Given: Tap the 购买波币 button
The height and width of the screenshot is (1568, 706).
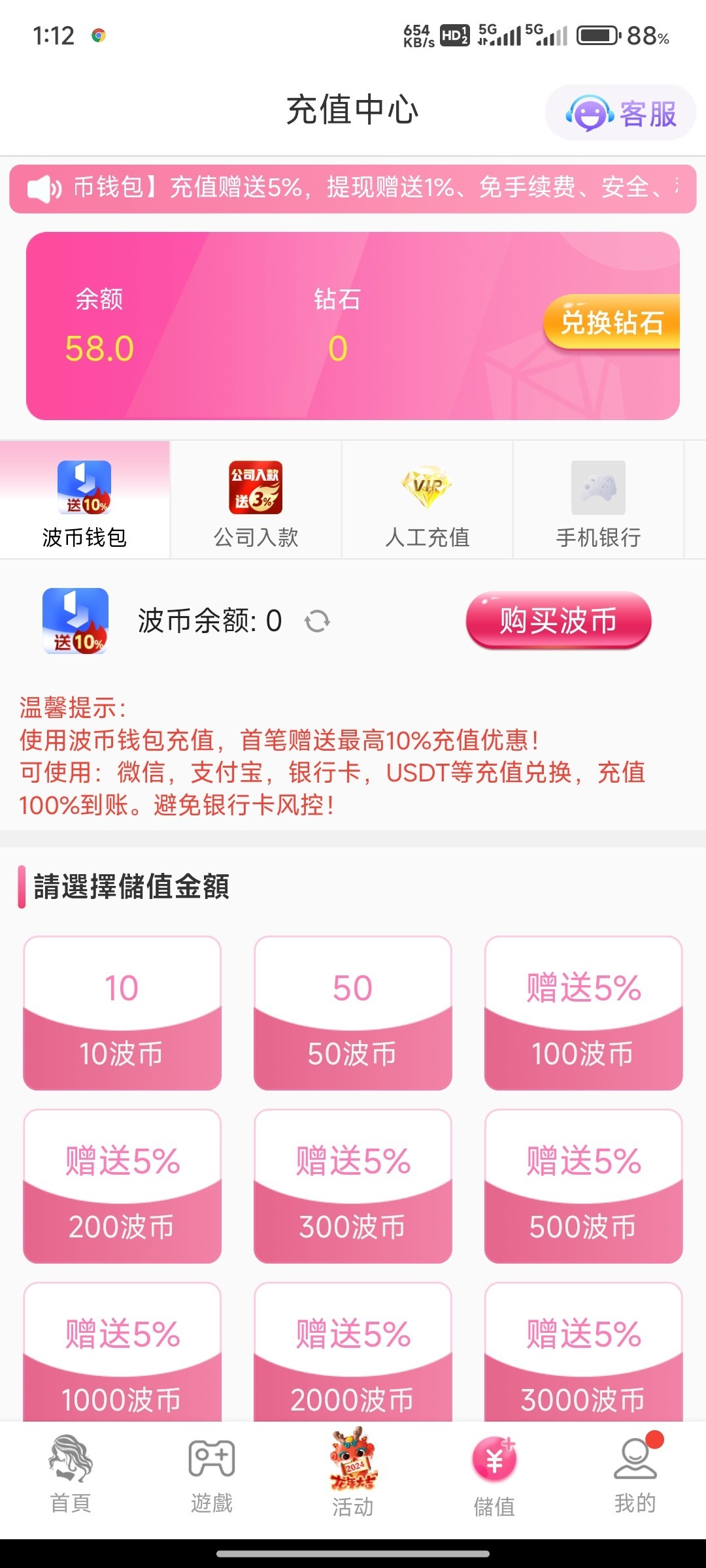Looking at the screenshot, I should tap(558, 620).
